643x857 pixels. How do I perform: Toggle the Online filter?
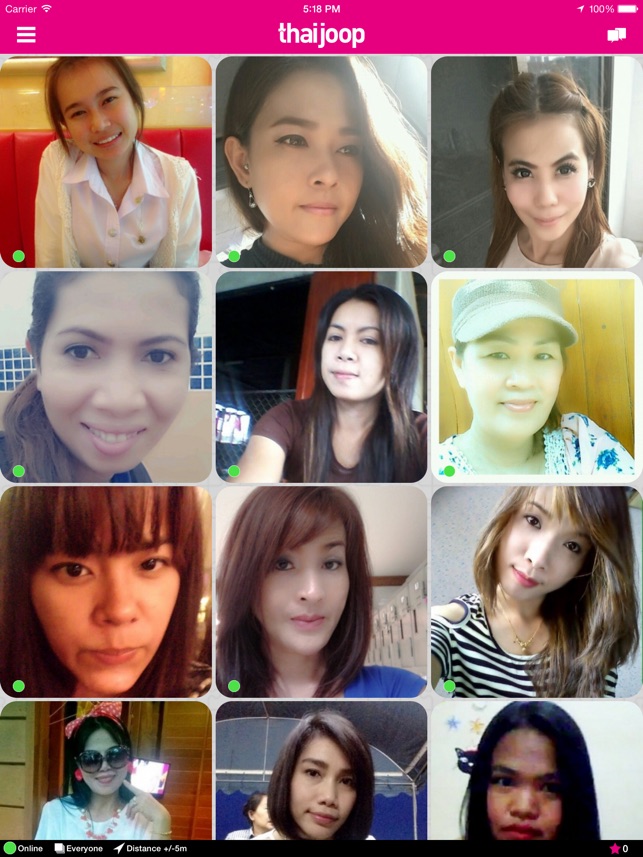pos(24,848)
